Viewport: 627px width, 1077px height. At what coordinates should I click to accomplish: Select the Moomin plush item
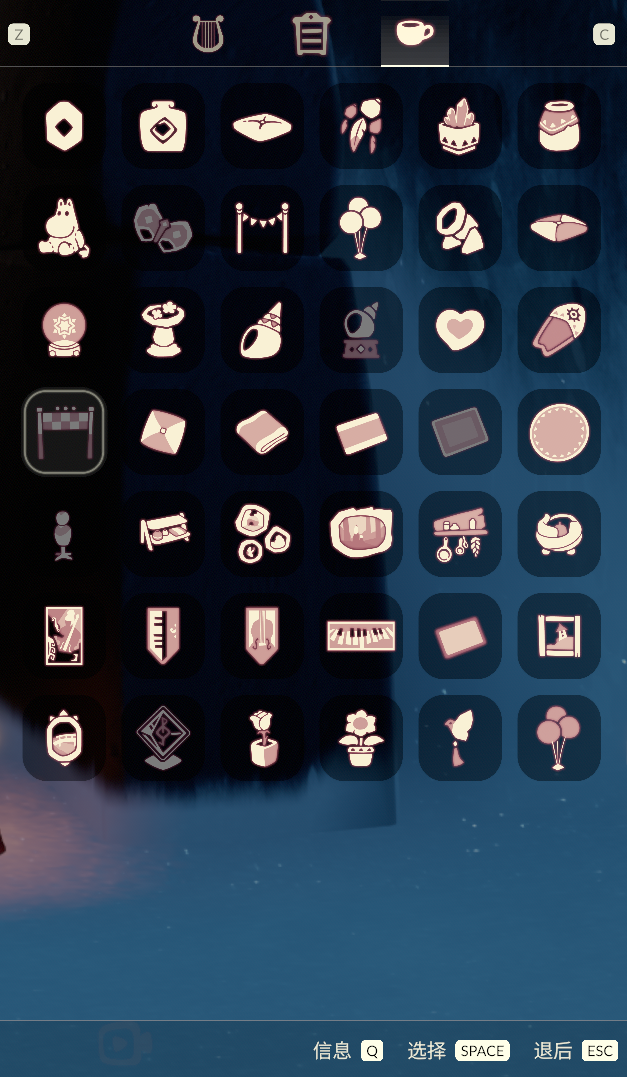click(64, 227)
